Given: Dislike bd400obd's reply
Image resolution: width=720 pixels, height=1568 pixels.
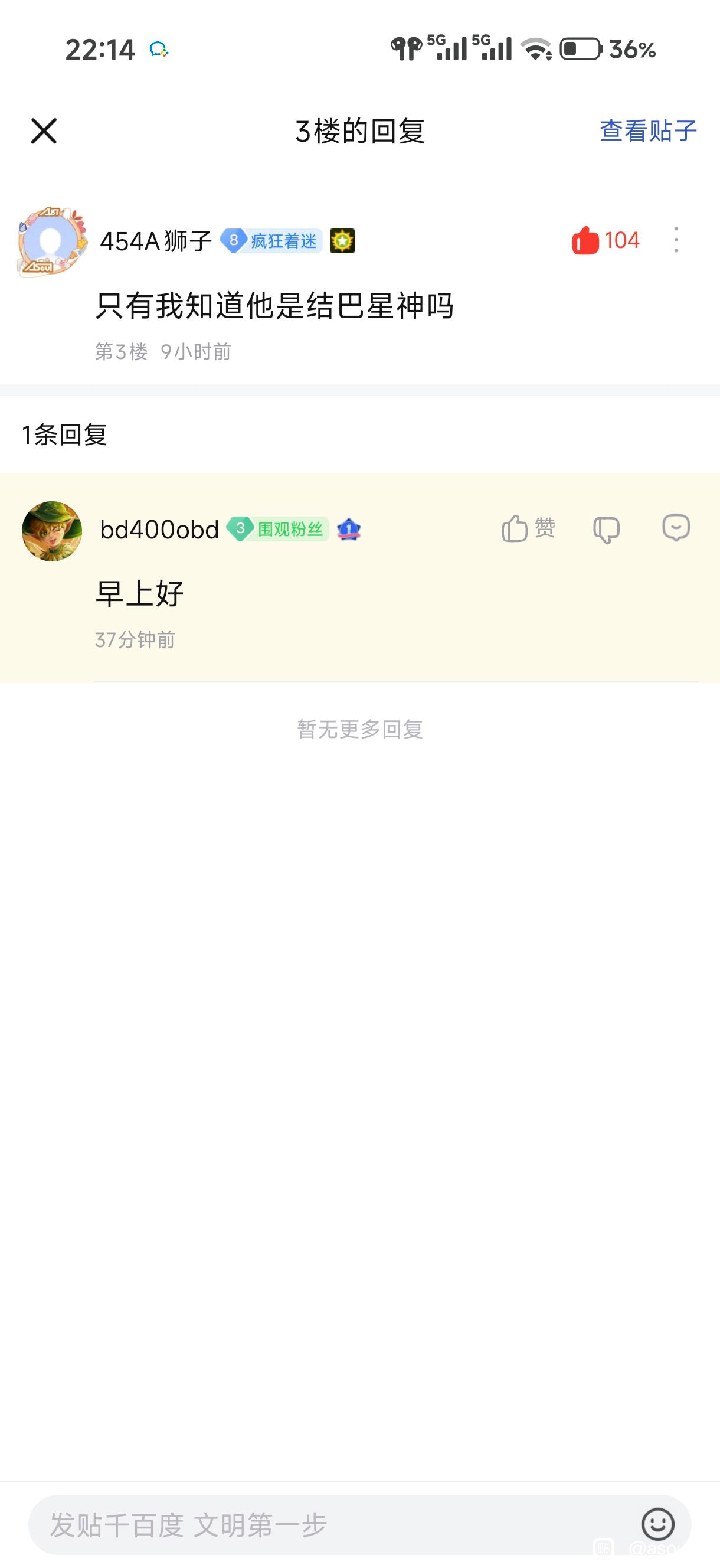Looking at the screenshot, I should [606, 529].
